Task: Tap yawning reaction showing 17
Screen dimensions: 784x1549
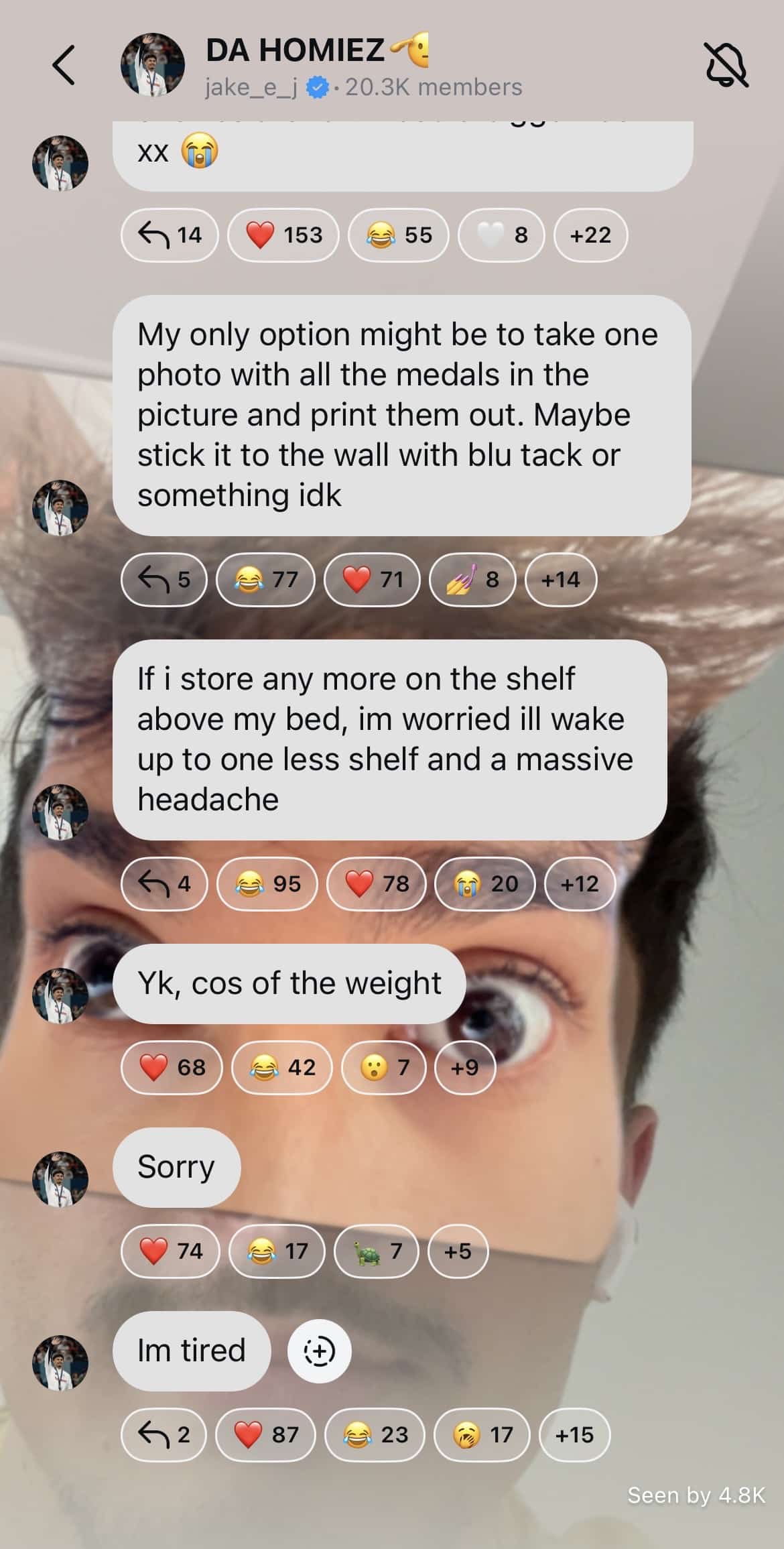Action: tap(482, 1434)
